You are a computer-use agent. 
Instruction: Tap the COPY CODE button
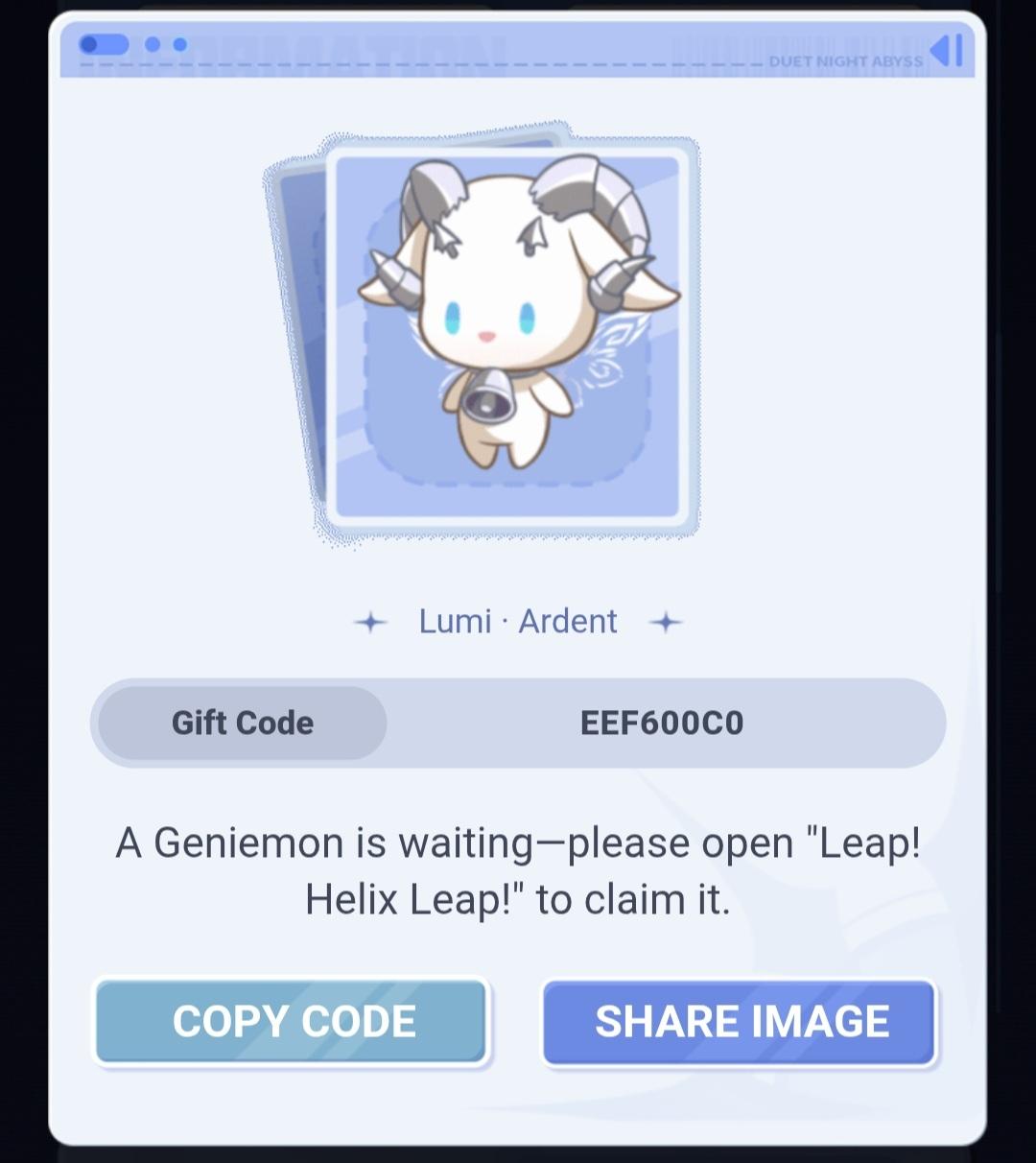pyautogui.click(x=293, y=1022)
